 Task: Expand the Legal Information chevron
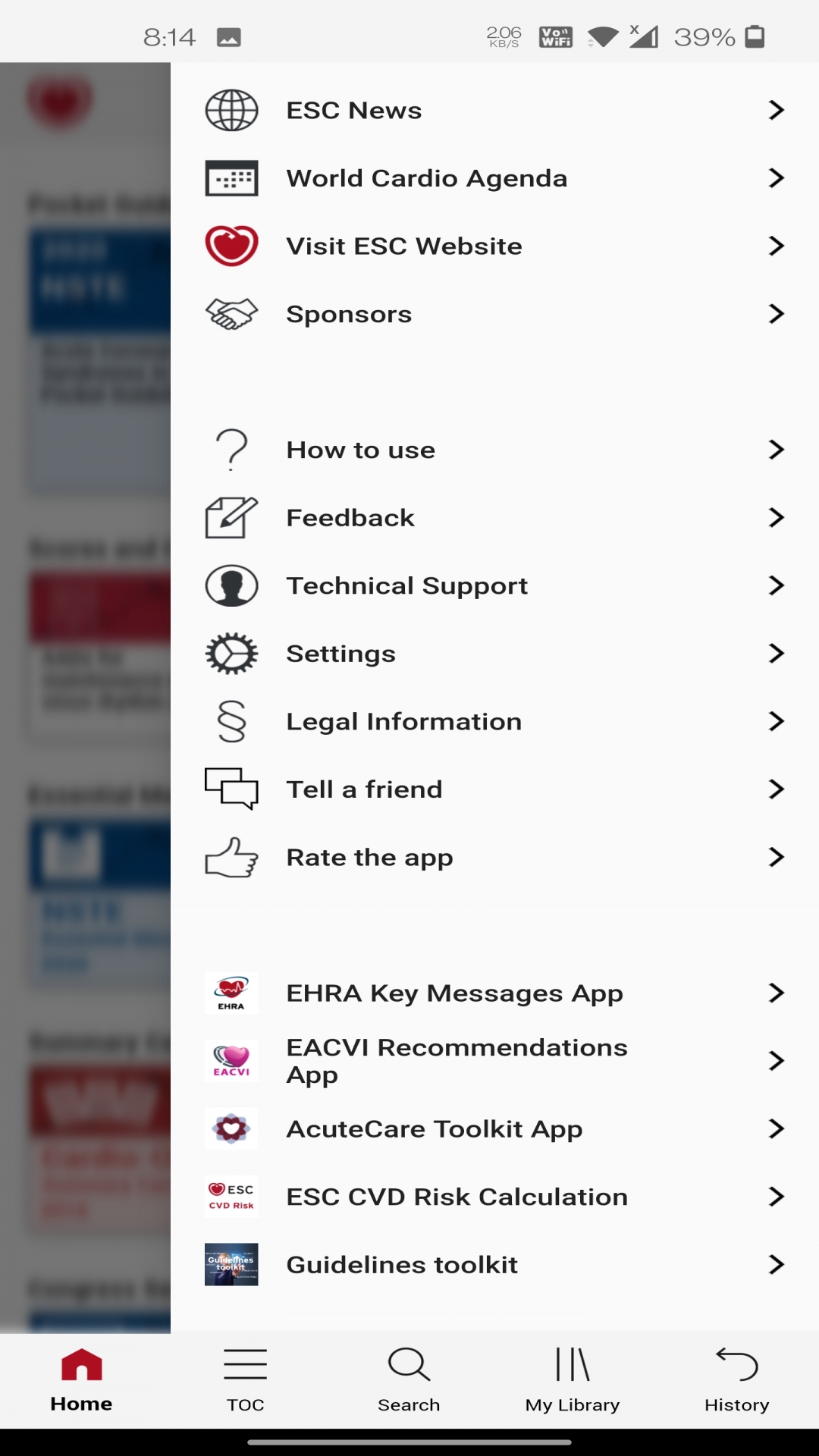tap(777, 720)
